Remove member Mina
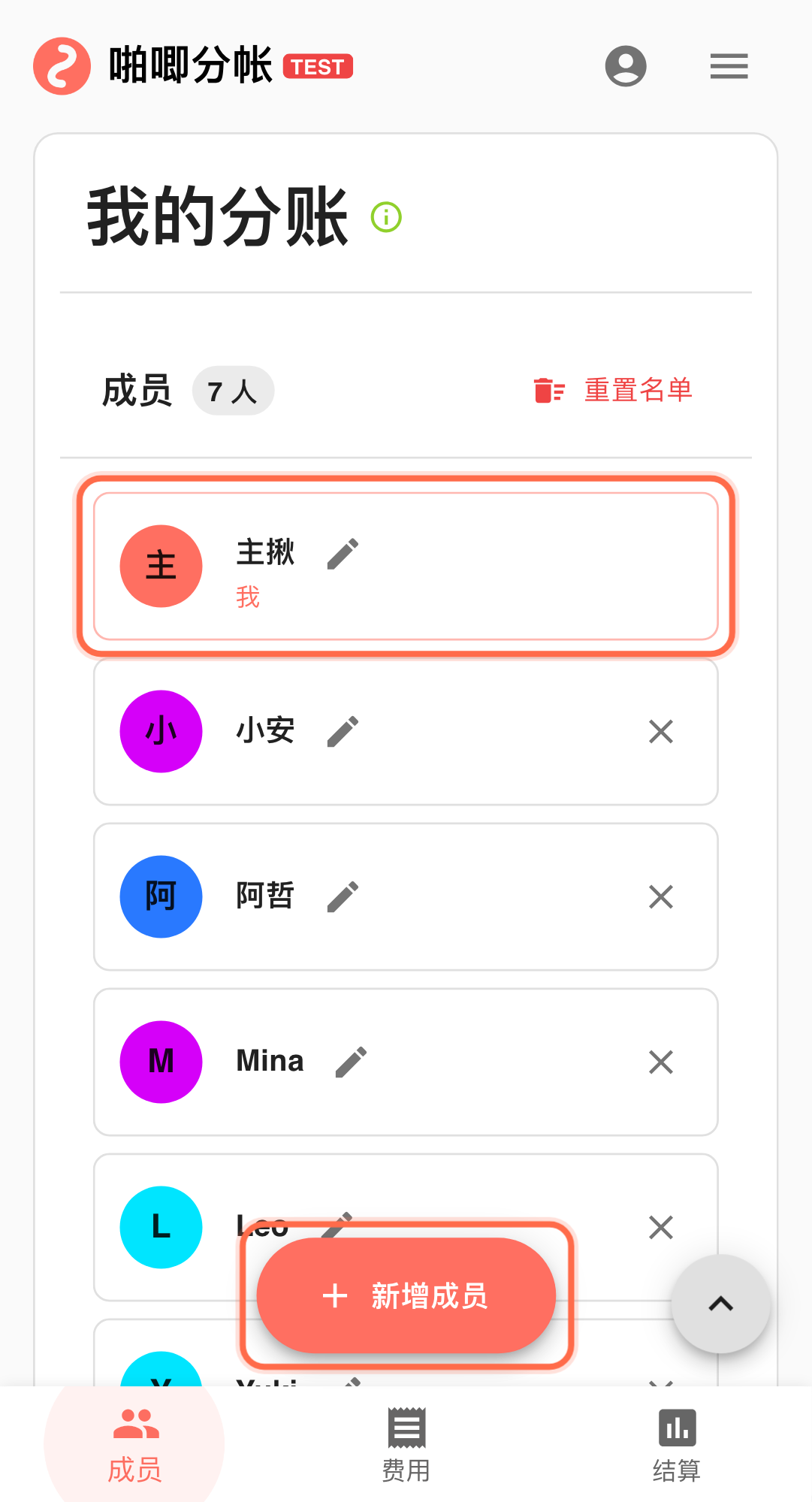The height and width of the screenshot is (1502, 812). point(660,1062)
